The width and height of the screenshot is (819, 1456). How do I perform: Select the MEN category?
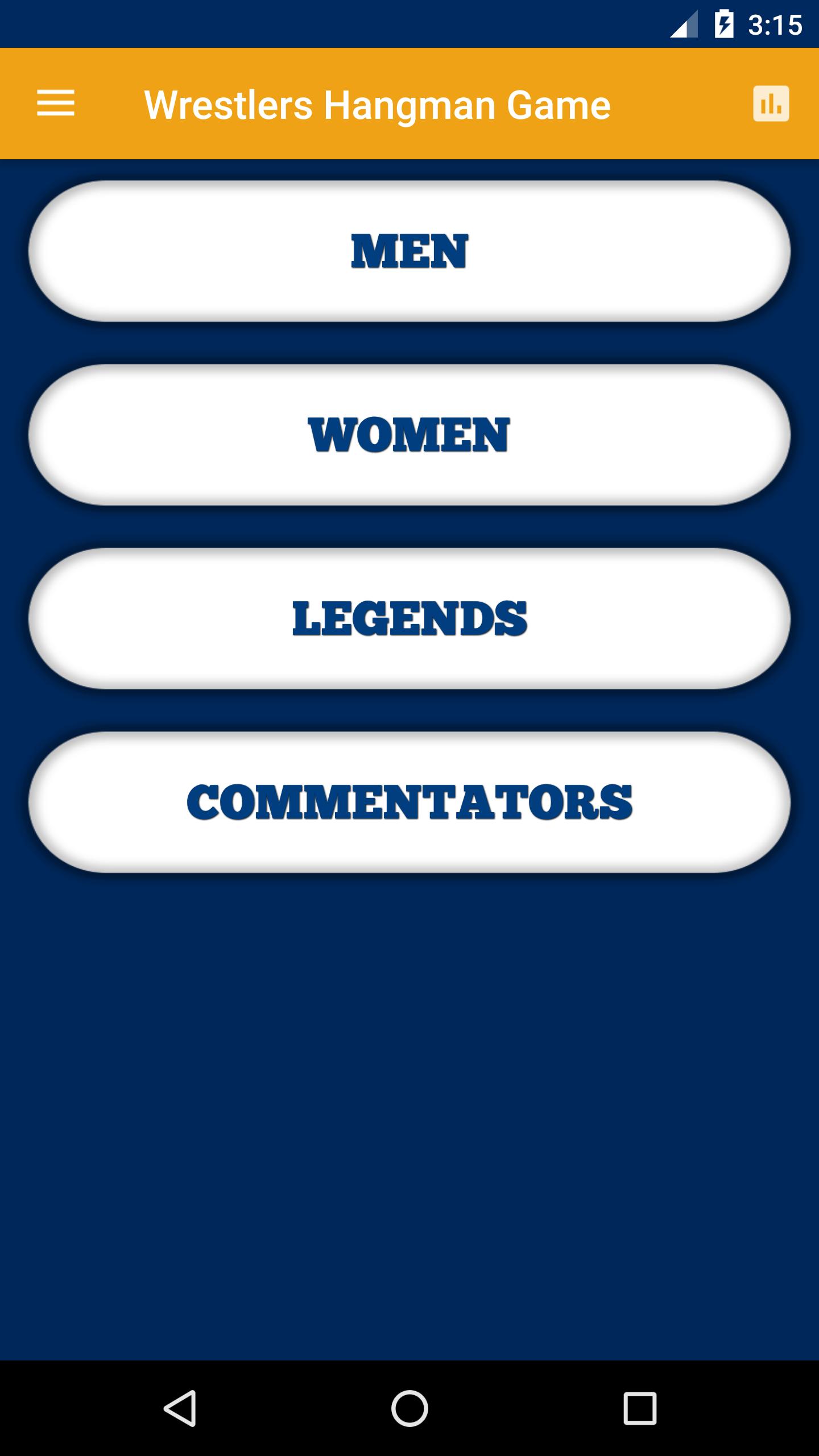(409, 251)
